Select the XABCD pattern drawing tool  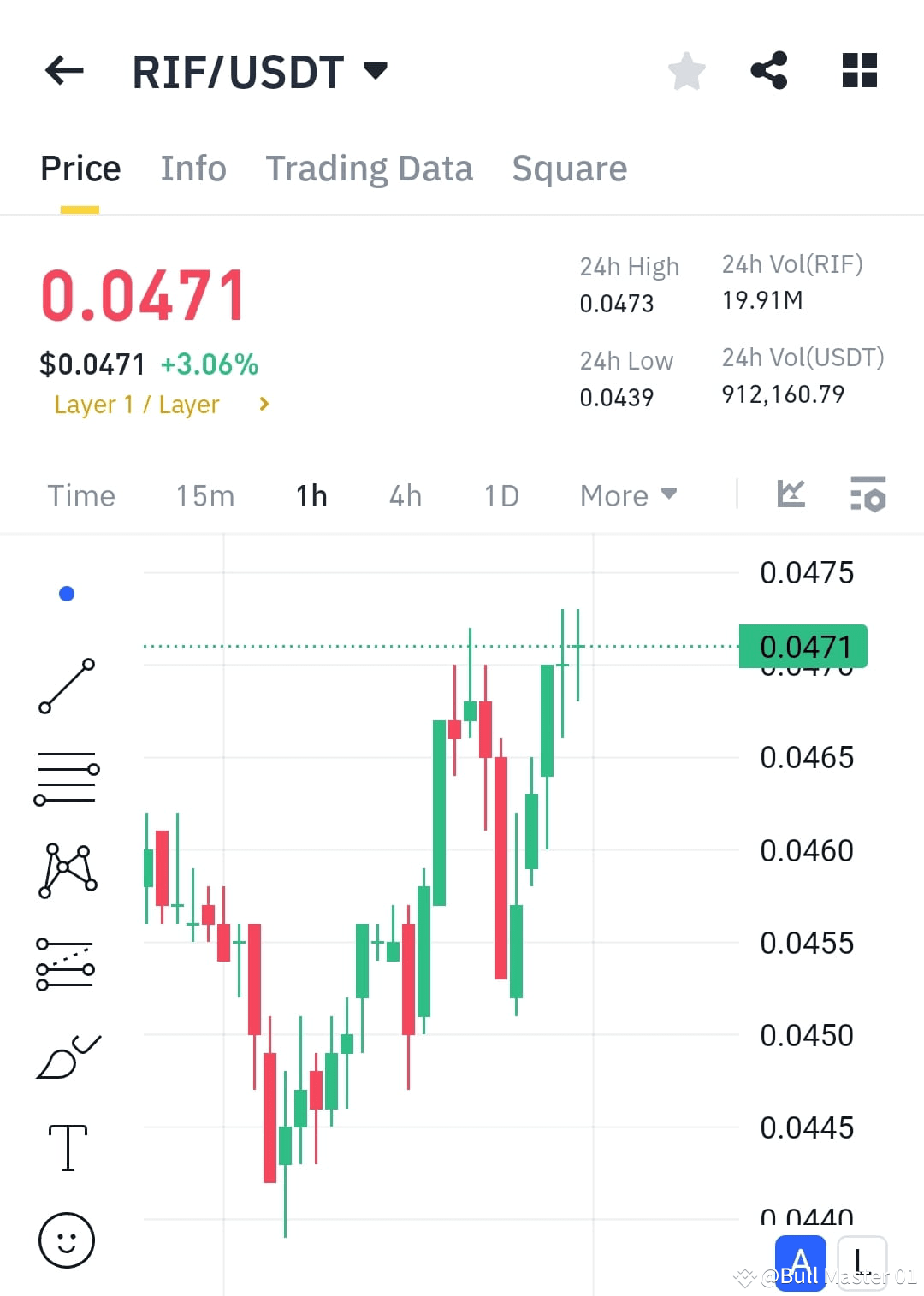pyautogui.click(x=67, y=871)
